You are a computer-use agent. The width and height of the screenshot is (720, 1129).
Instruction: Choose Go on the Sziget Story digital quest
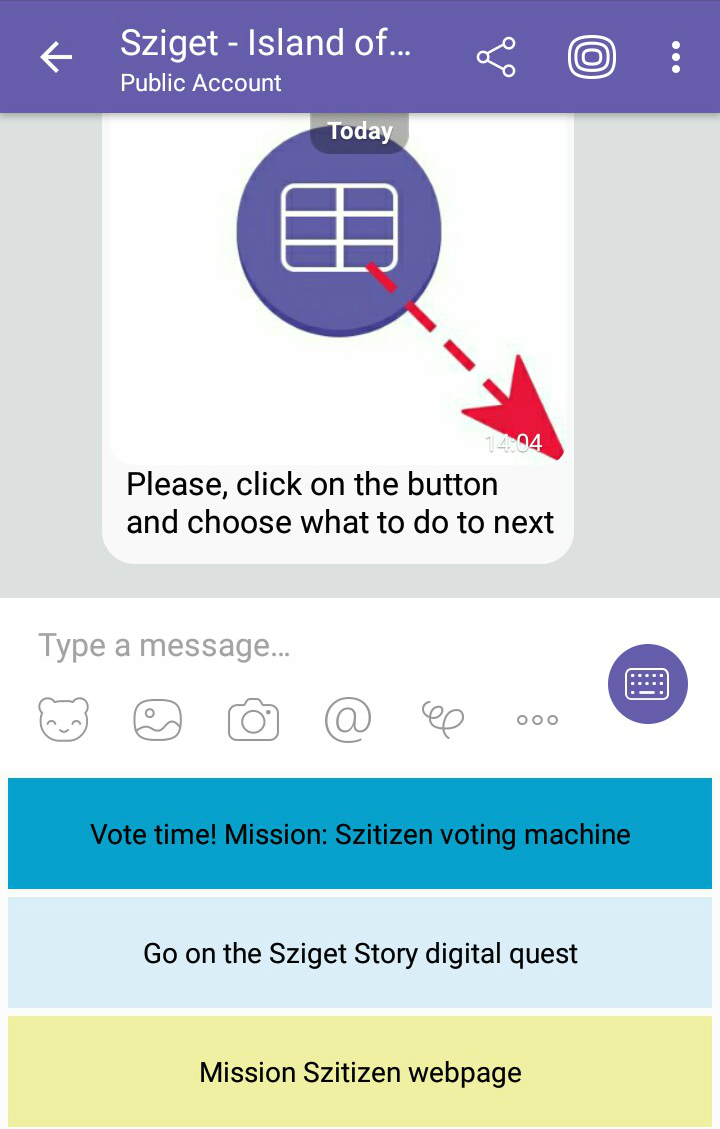(360, 953)
